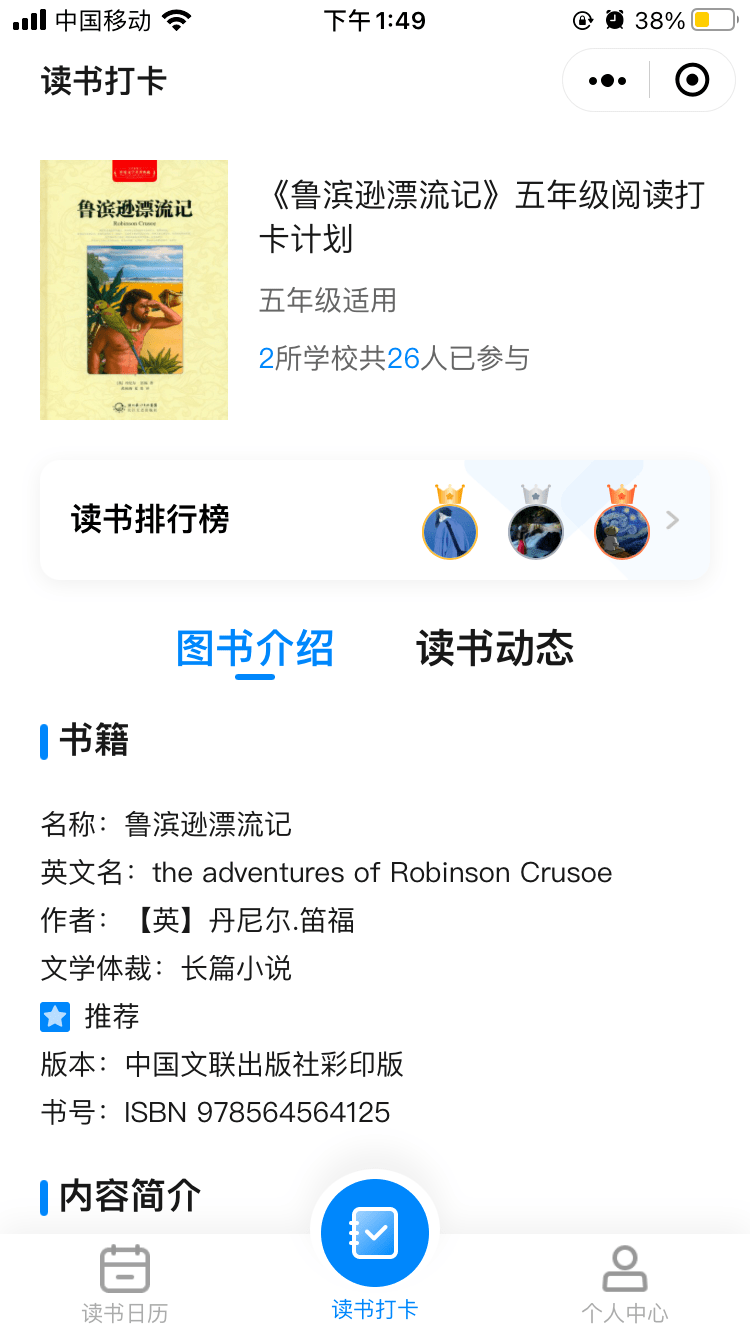Open the mini program three-dot menu
The image size is (750, 1334).
point(607,80)
